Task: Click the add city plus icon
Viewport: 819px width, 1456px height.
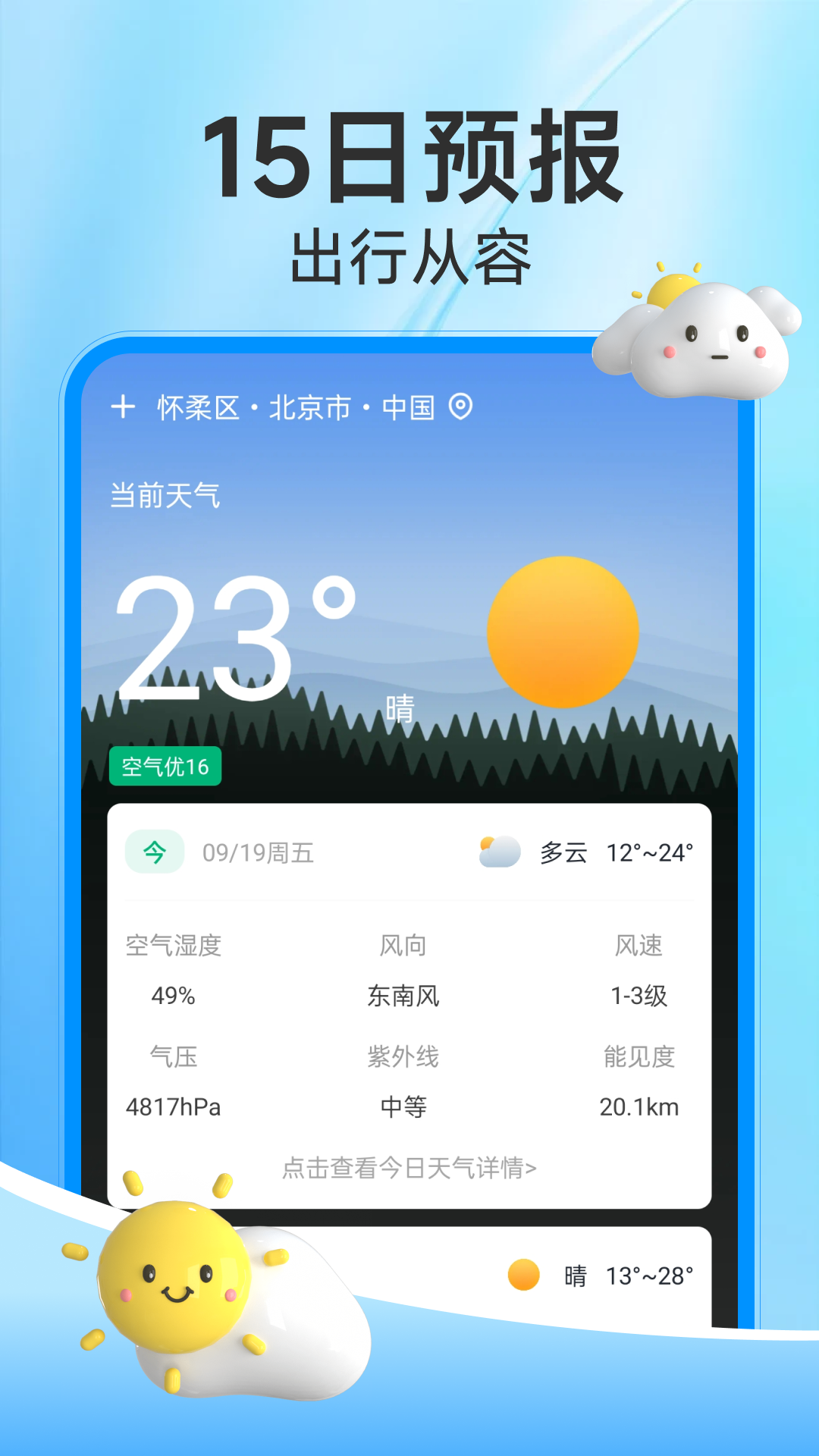Action: tap(124, 406)
